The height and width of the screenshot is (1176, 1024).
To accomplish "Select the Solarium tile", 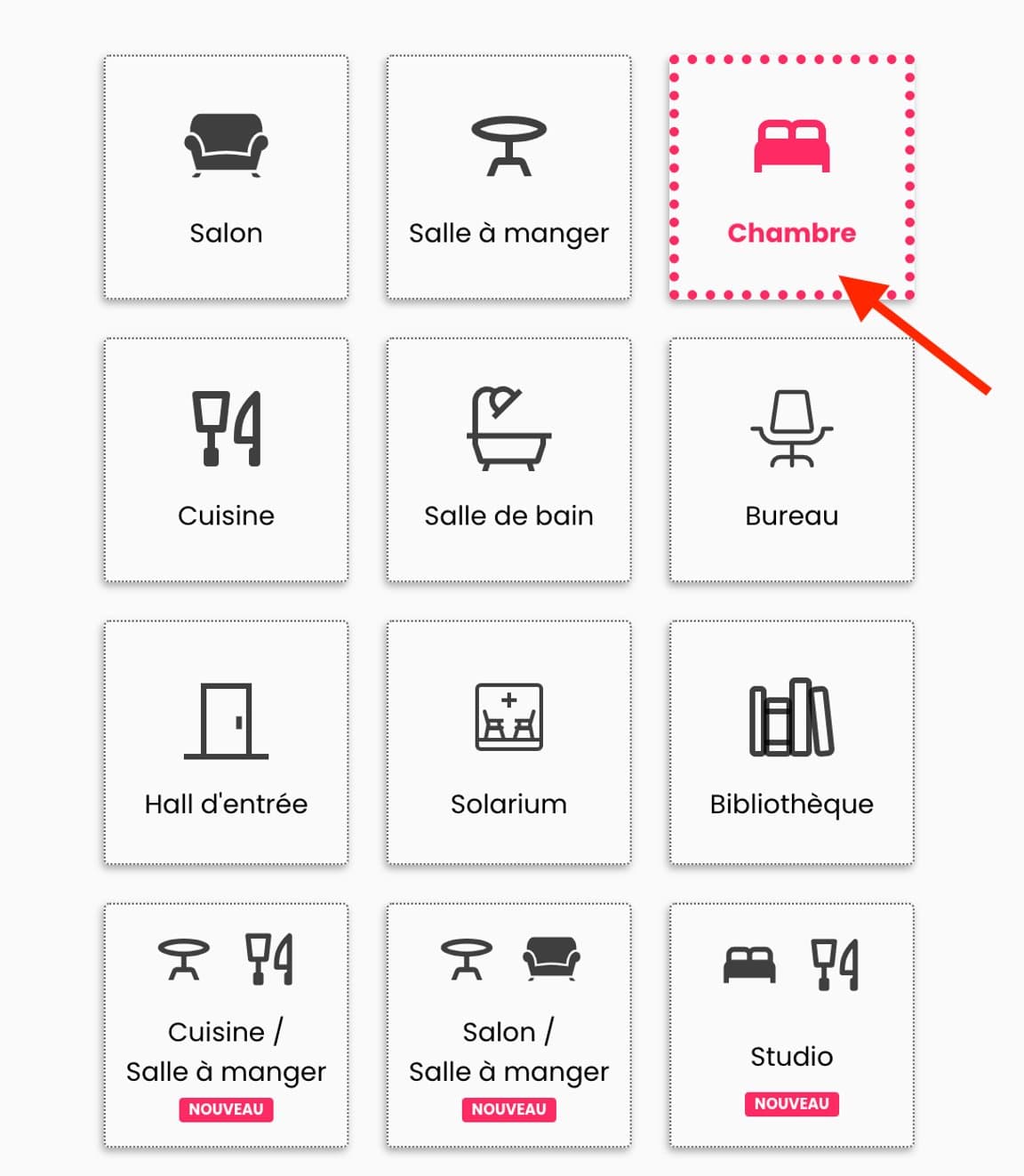I will point(508,742).
